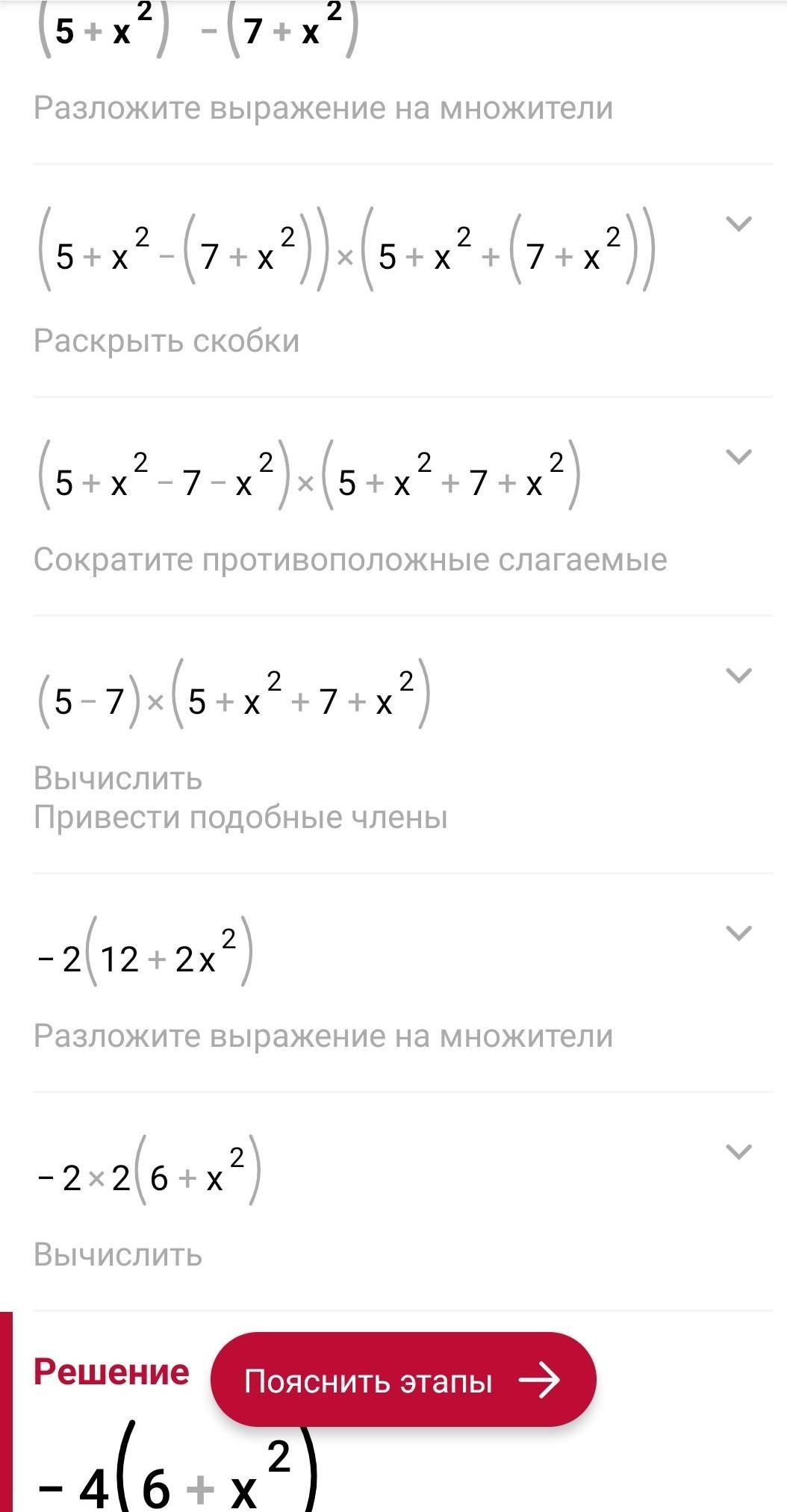Tap the Пояснить этапы button
Image resolution: width=787 pixels, height=1512 pixels.
pos(402,1380)
